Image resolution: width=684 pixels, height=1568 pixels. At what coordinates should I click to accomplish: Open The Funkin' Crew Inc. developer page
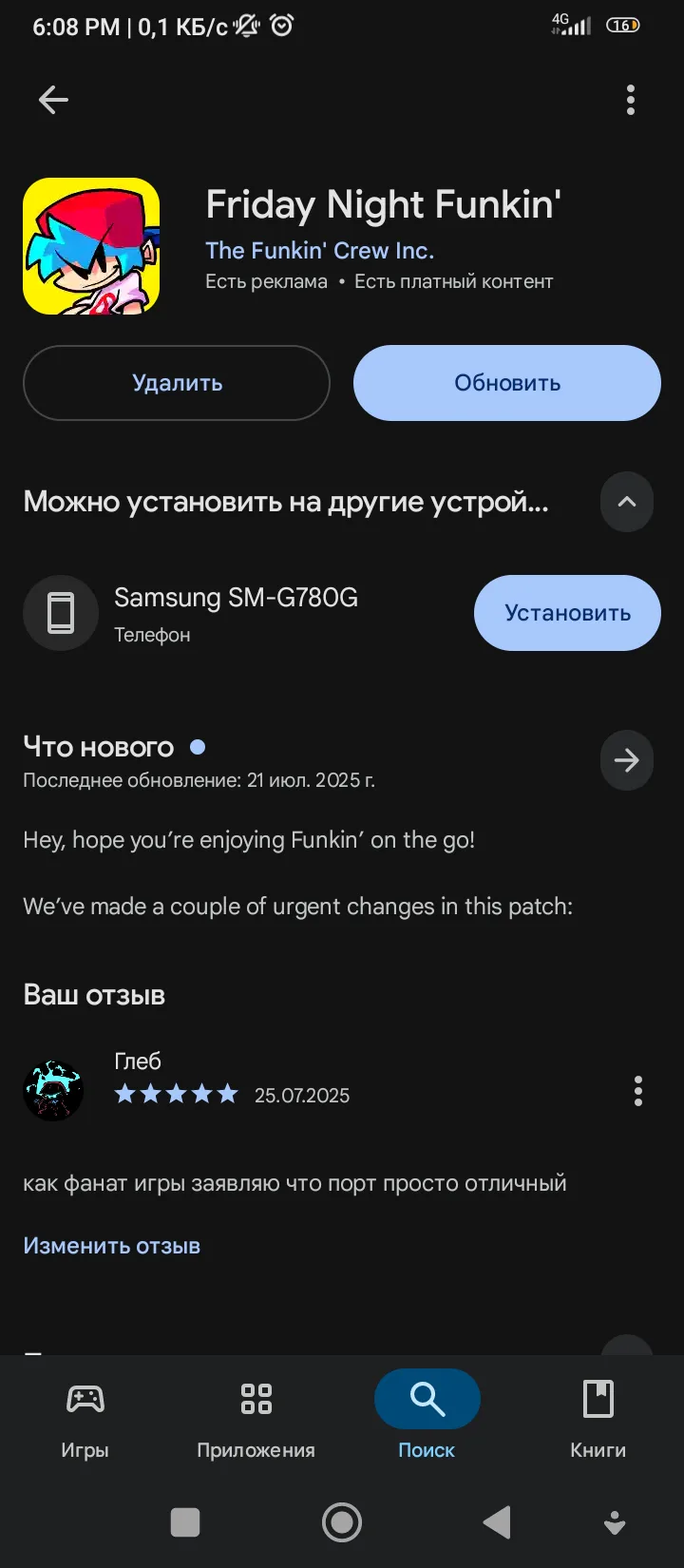[319, 250]
